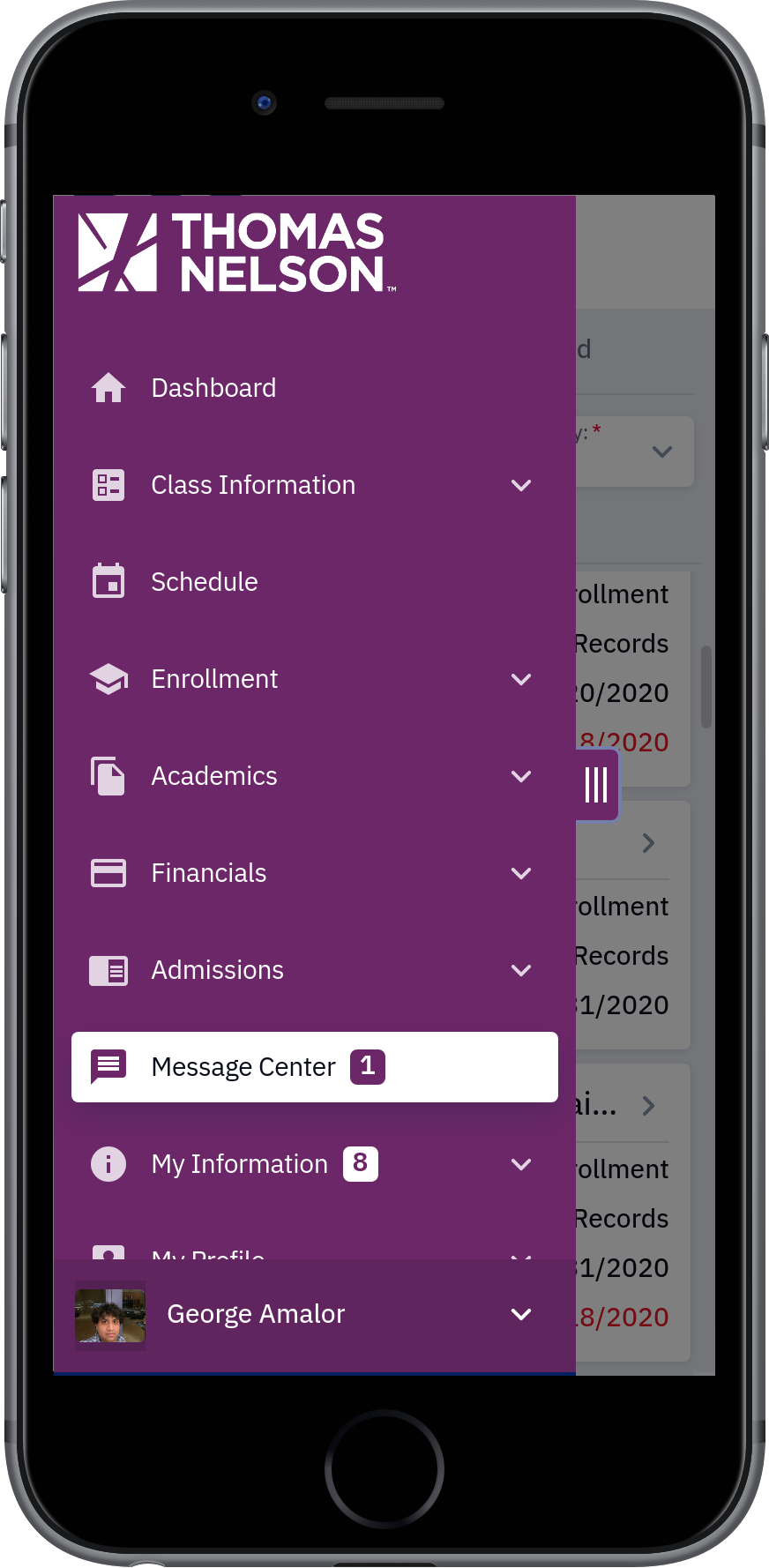Tap the drawer handle to collapse the menu
Viewport: 769px width, 1568px height.
tap(597, 784)
